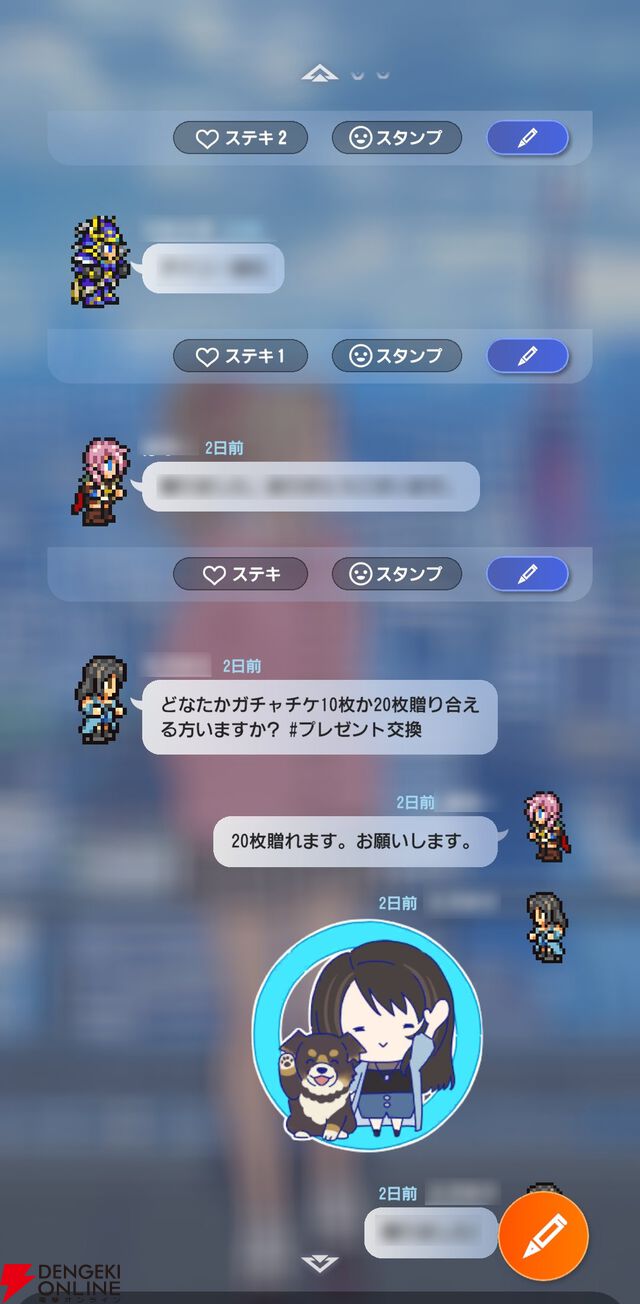The height and width of the screenshot is (1304, 640).
Task: Tap the blue pencil beside the plain ステキ button
Action: pyautogui.click(x=527, y=574)
